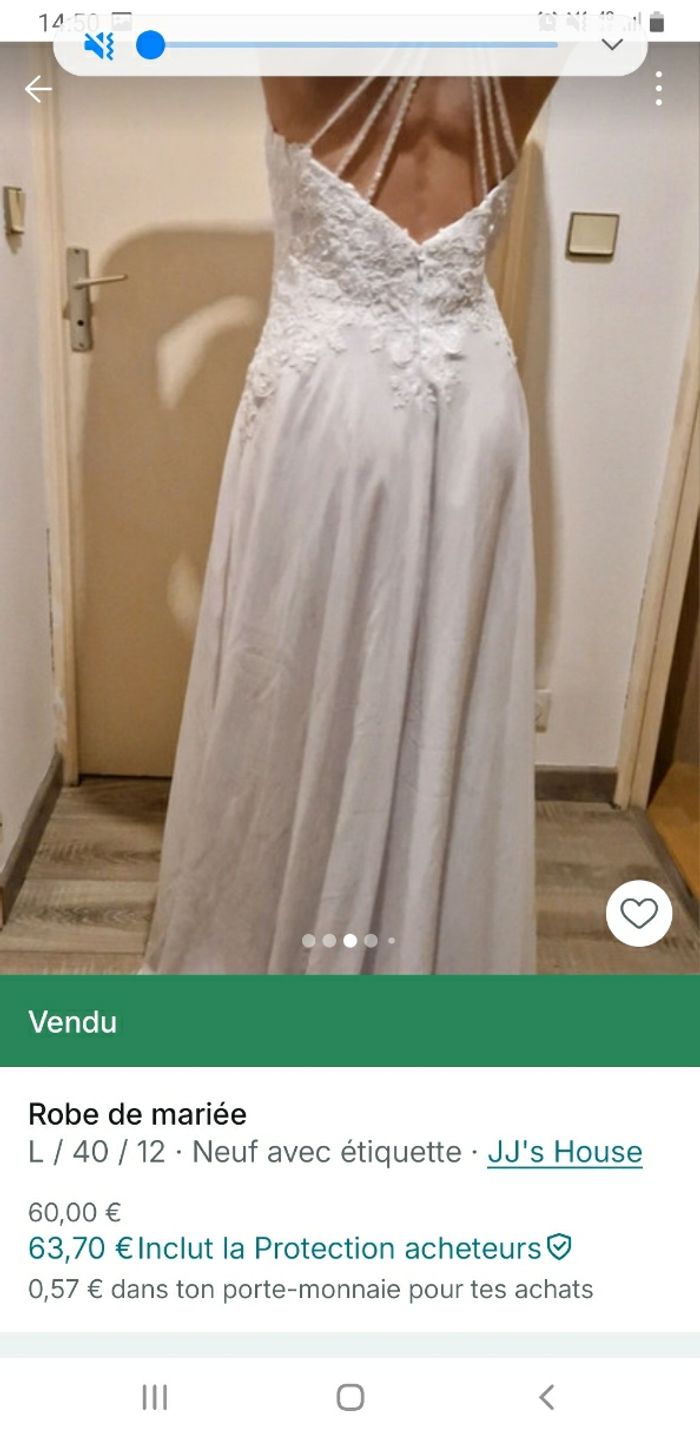The height and width of the screenshot is (1439, 700).
Task: Open the dress photo in full view
Action: click(350, 520)
